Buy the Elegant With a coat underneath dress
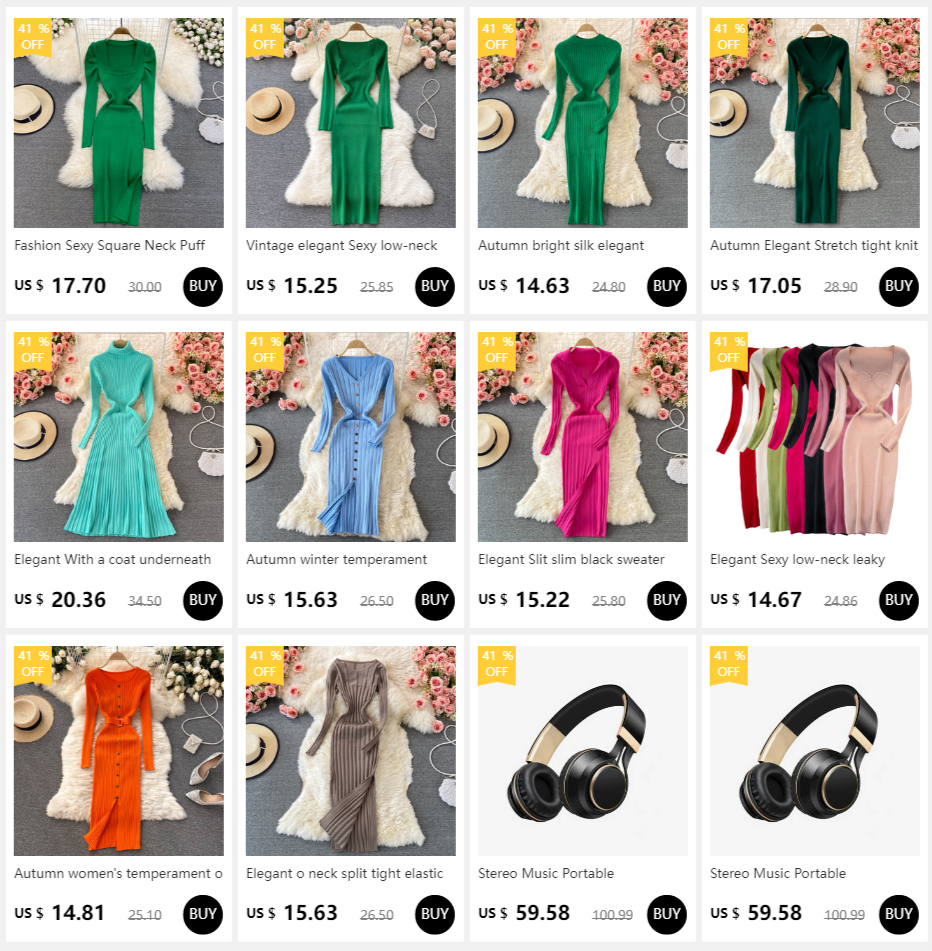The height and width of the screenshot is (951, 932). tap(203, 600)
